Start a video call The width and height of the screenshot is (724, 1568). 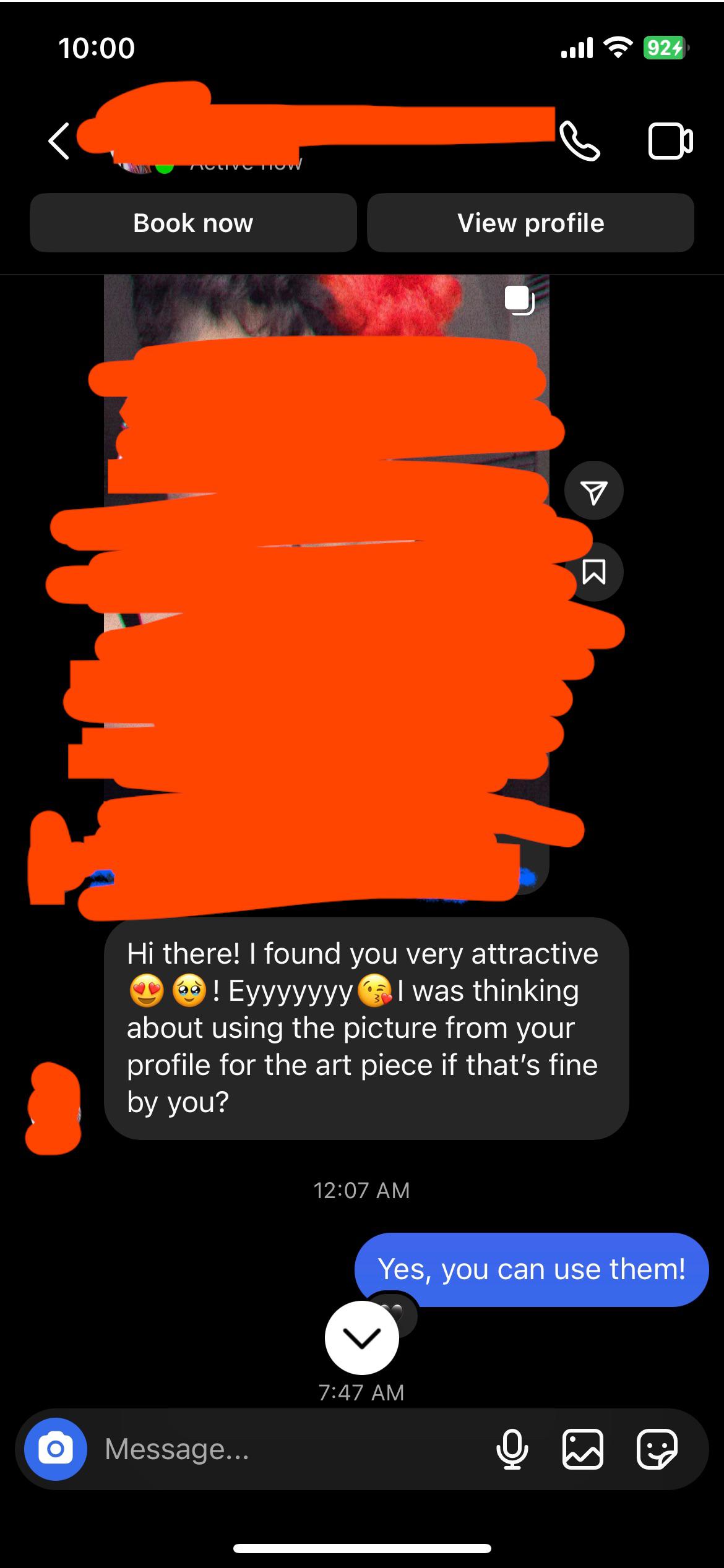tap(670, 142)
